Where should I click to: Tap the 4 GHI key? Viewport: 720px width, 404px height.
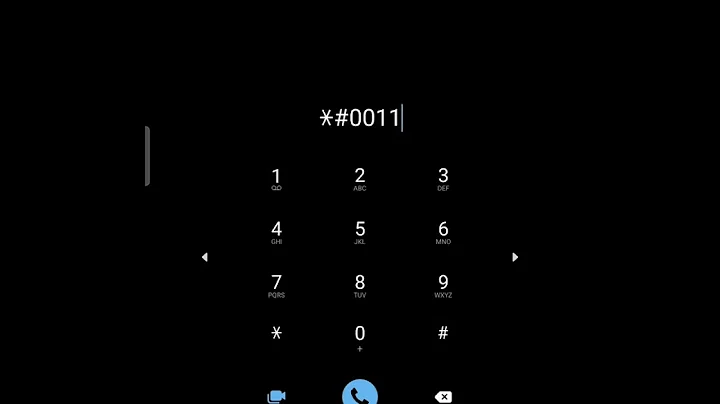(276, 232)
